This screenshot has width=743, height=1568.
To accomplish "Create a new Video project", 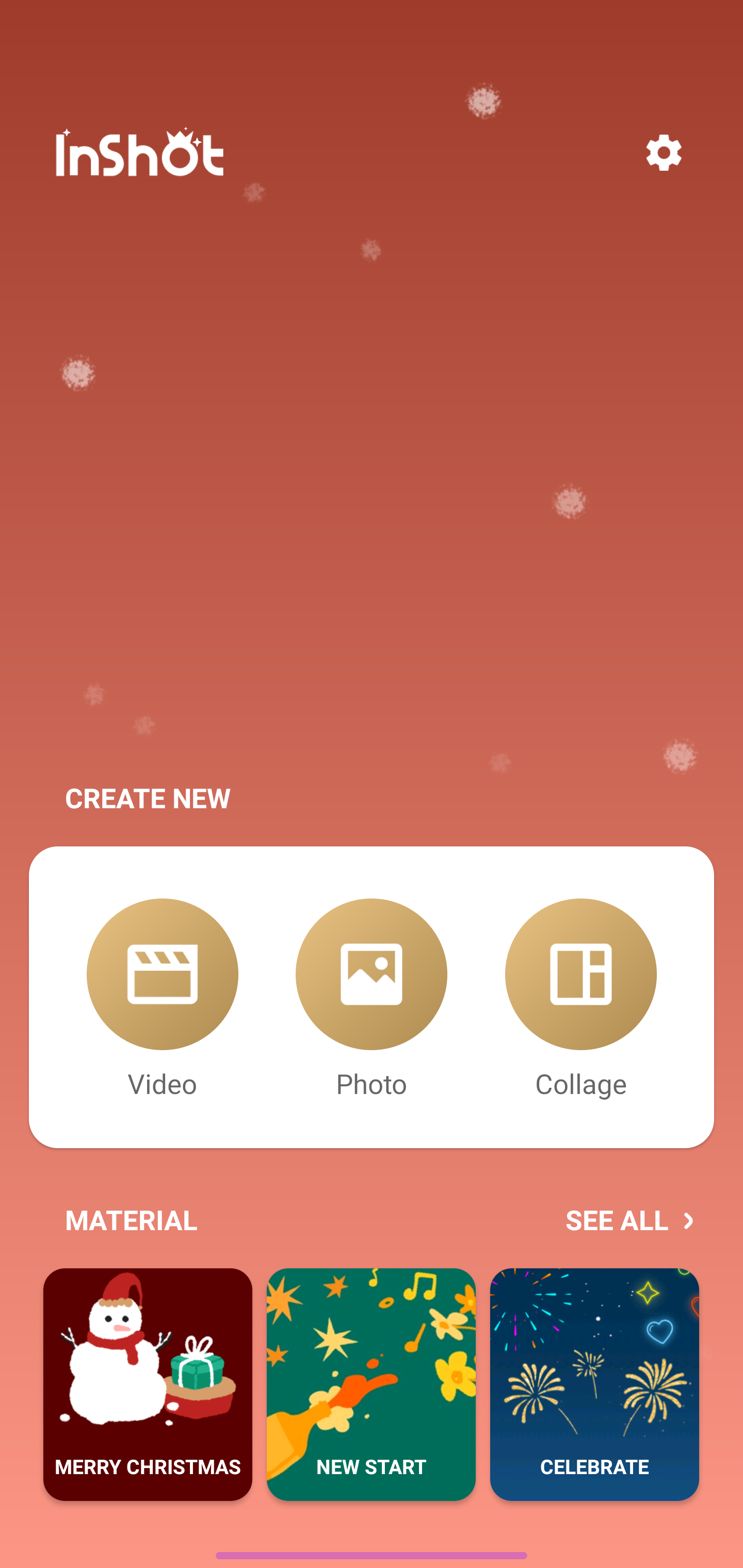I will pyautogui.click(x=162, y=974).
